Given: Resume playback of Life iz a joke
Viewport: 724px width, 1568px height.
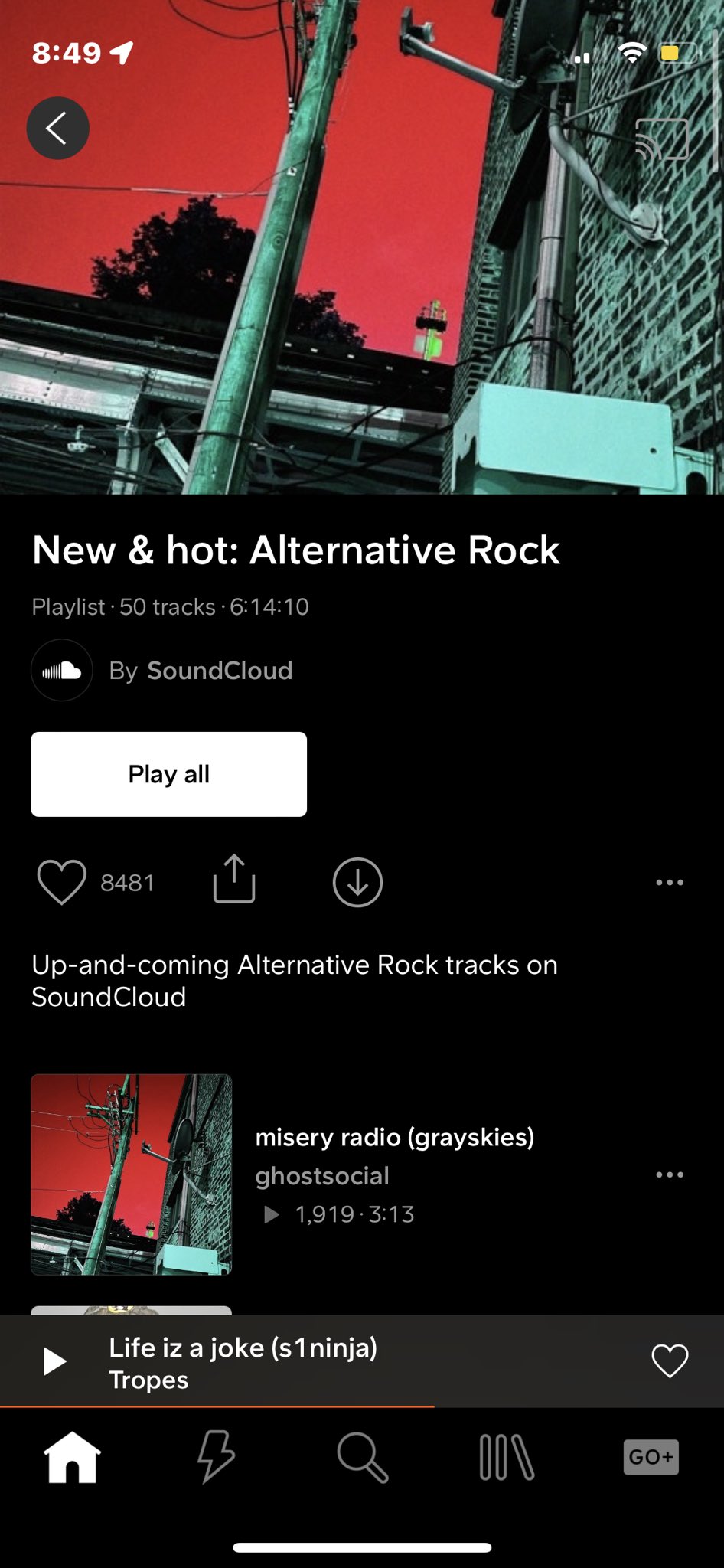Looking at the screenshot, I should (x=54, y=1361).
